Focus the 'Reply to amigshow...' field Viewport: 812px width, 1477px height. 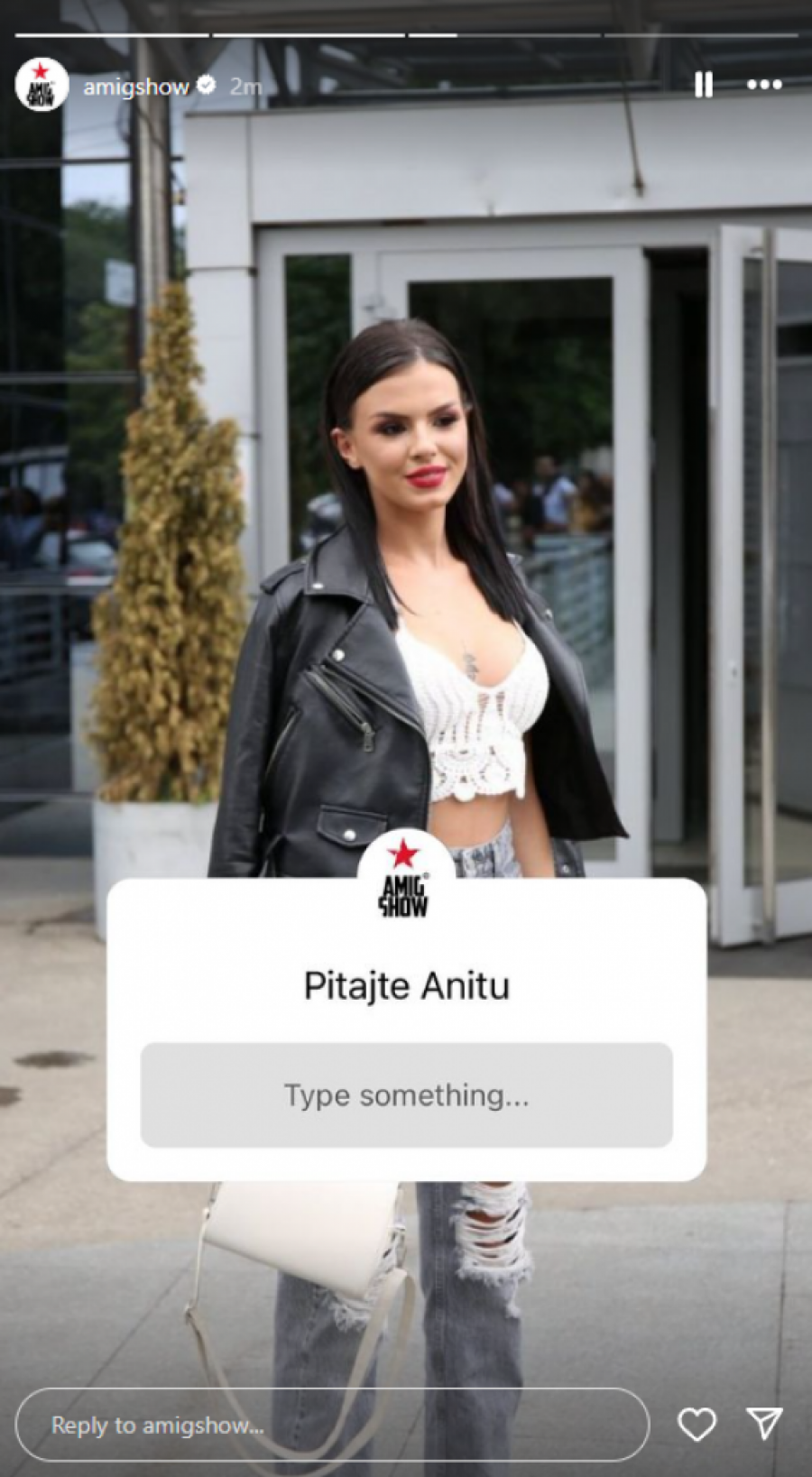point(332,1425)
